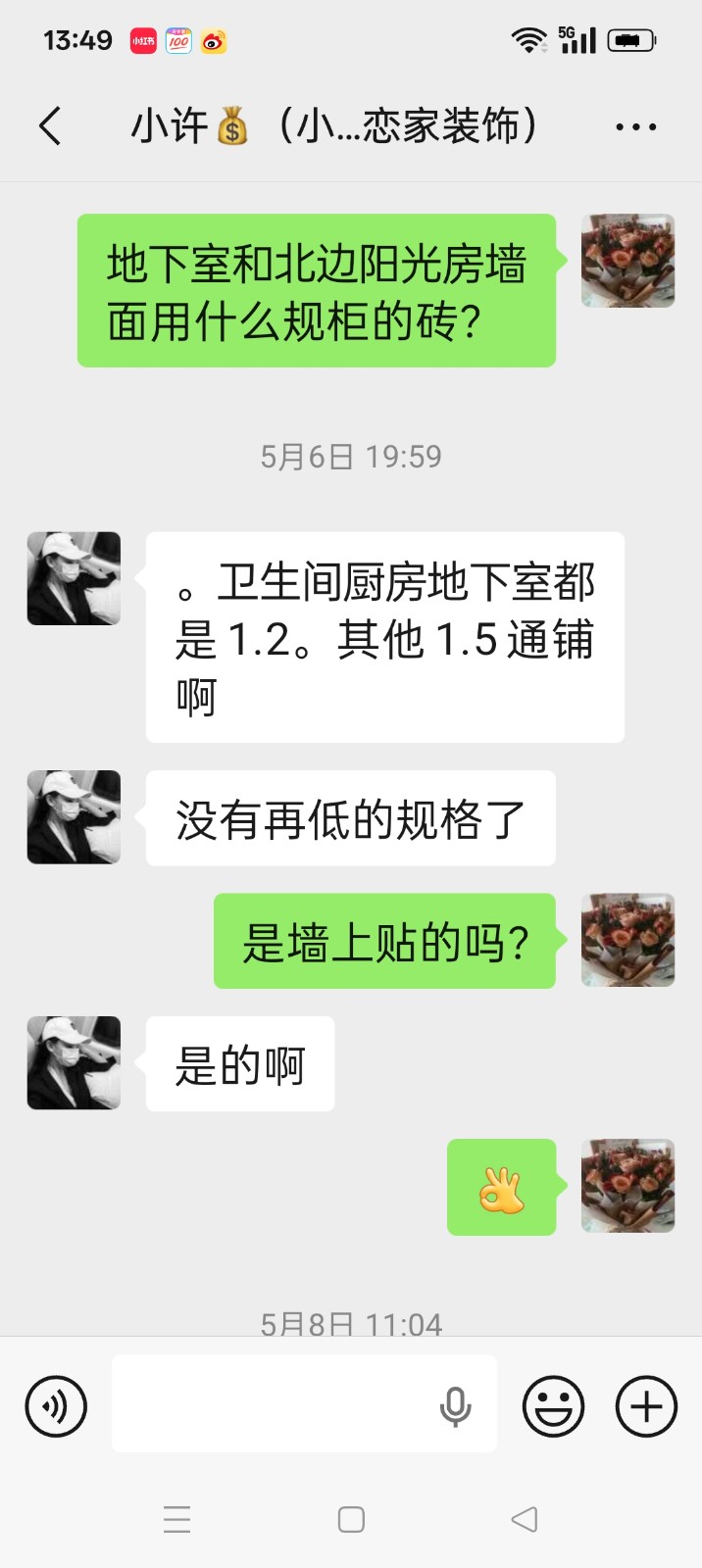Open my avatar beside 是墙上贴的吗?
This screenshot has height=1568, width=702.
coord(627,940)
